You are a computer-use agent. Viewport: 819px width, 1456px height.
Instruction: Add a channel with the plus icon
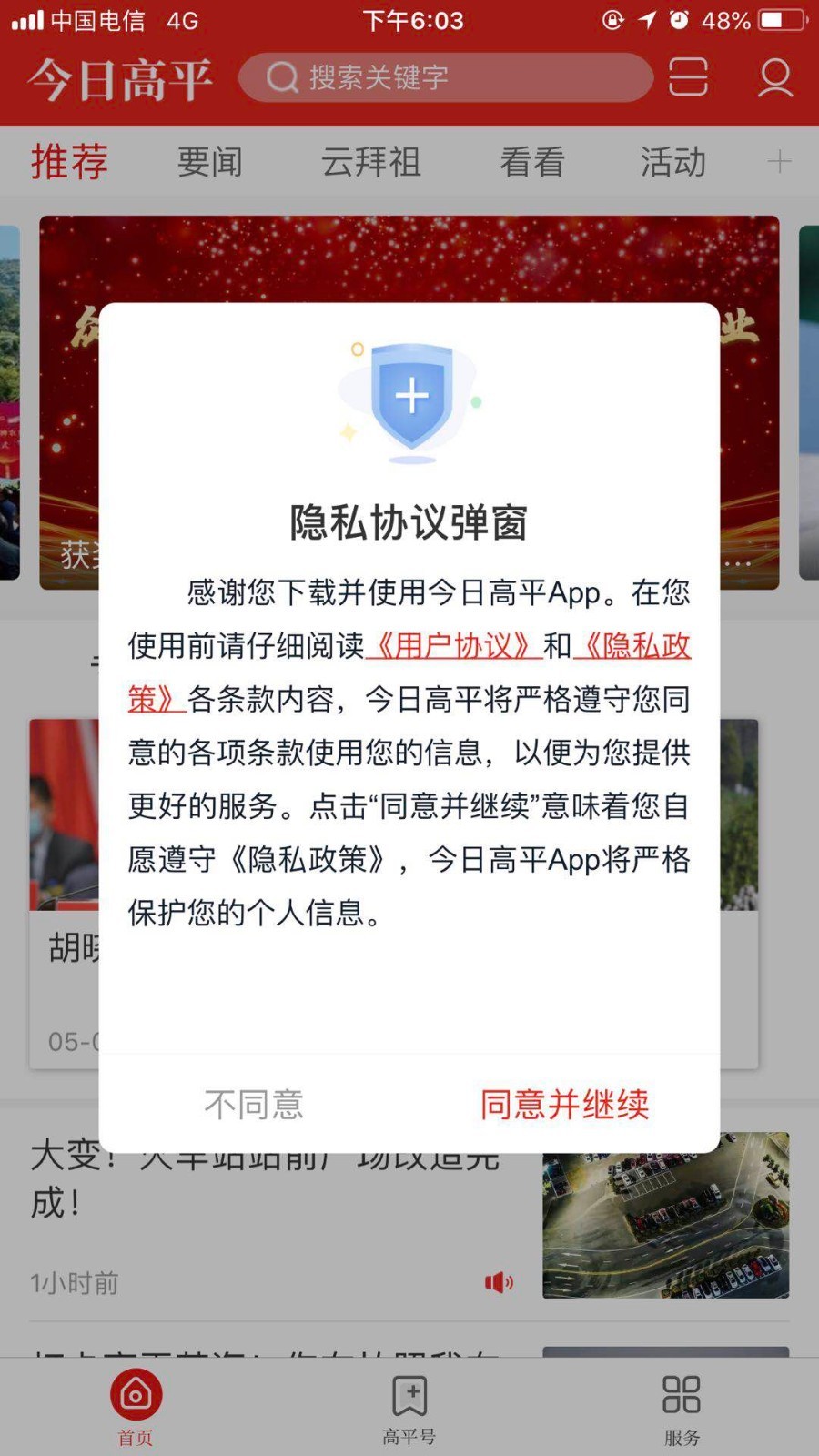tap(779, 162)
